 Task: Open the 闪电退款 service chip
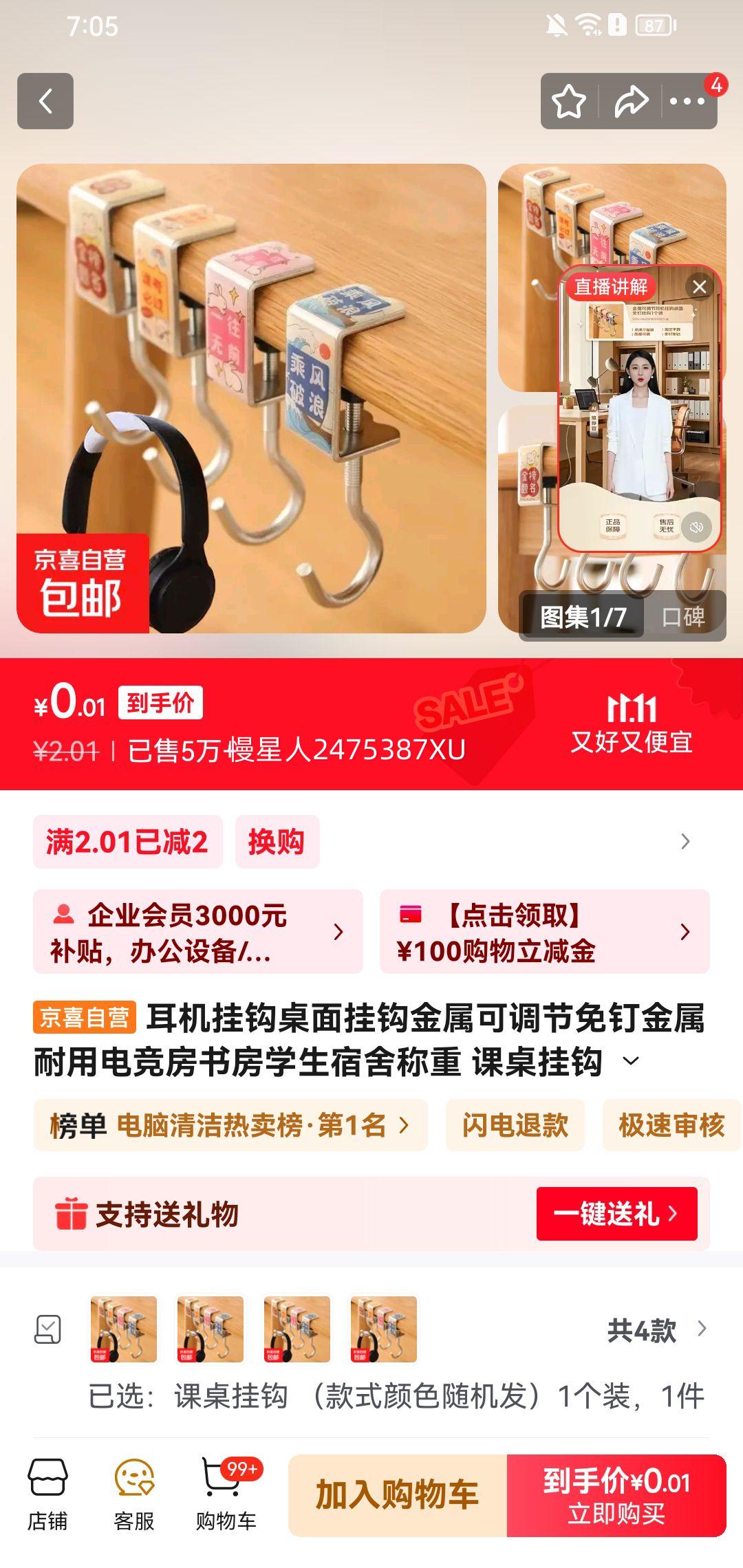(515, 1126)
